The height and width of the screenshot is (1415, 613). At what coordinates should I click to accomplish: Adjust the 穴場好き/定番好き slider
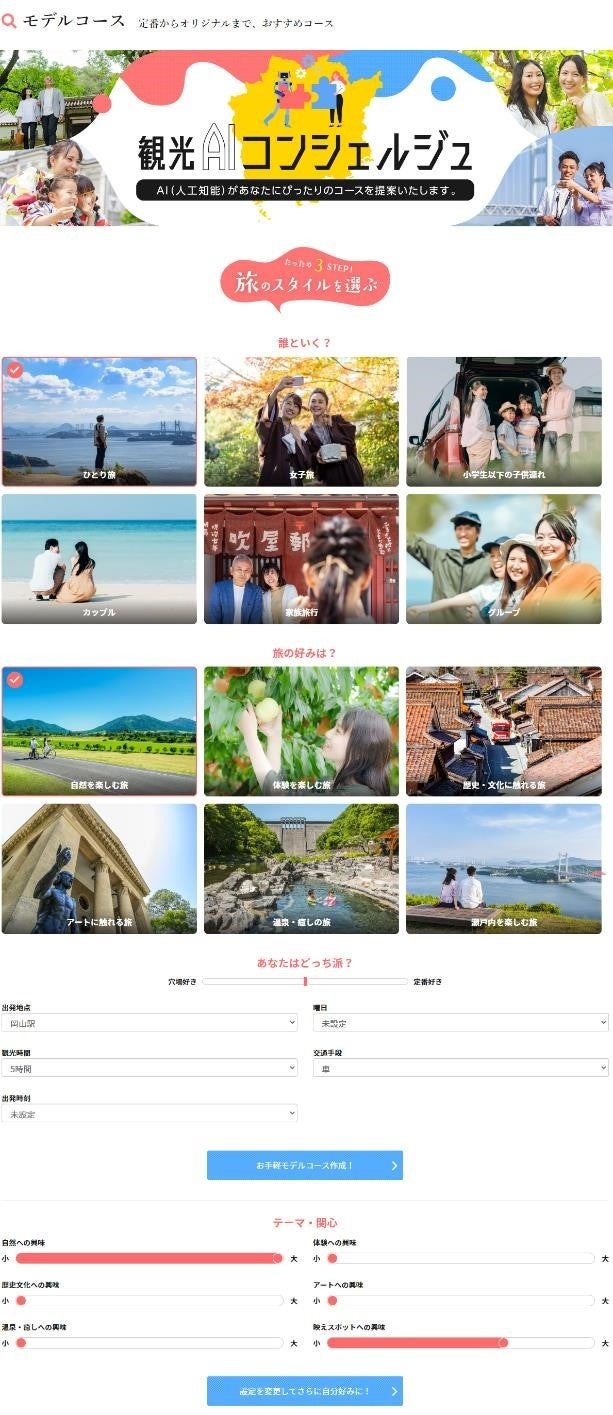[305, 981]
